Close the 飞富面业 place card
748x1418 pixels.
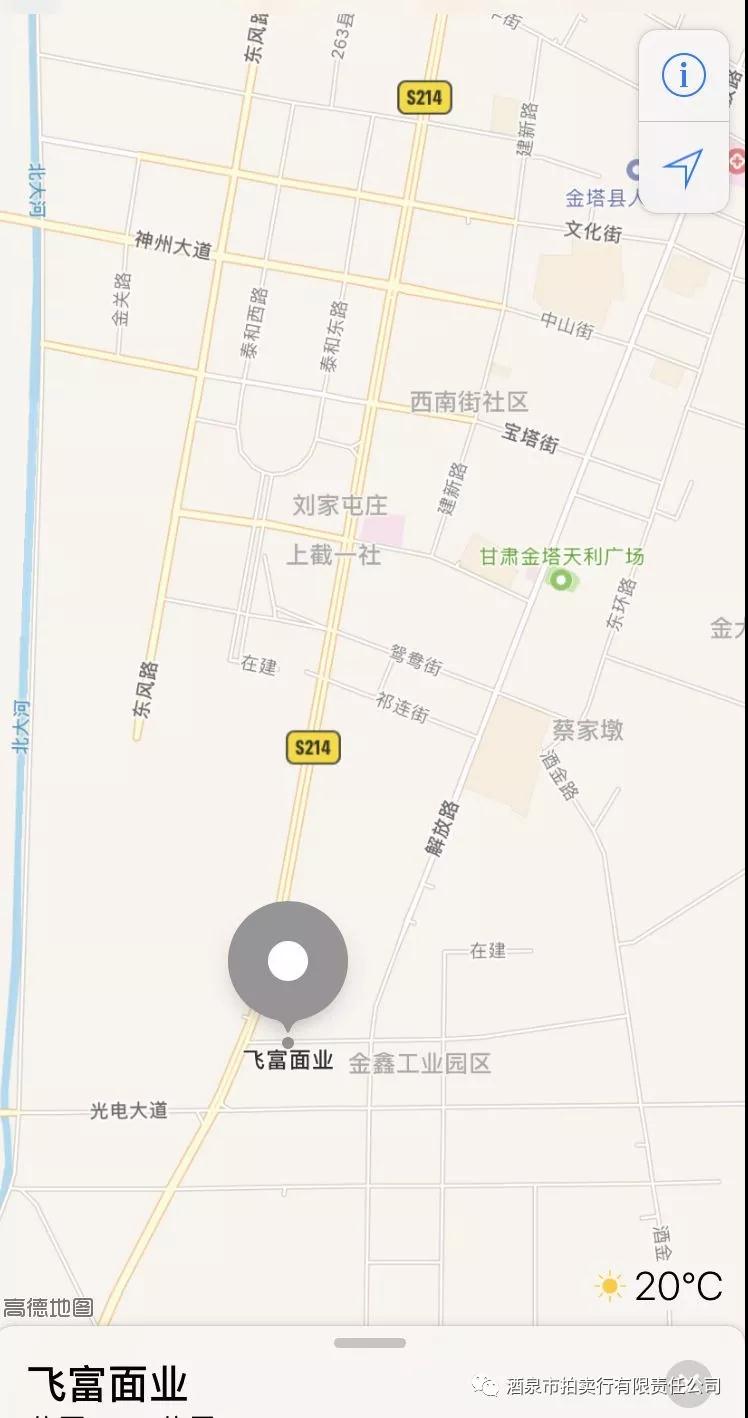(689, 1385)
